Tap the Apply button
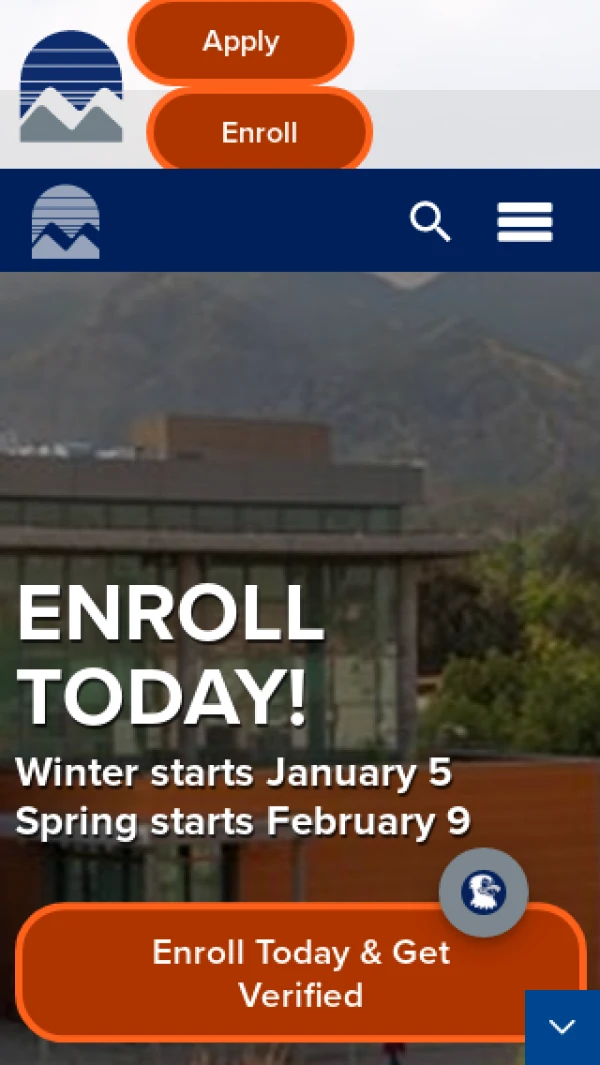Screen dimensions: 600x1065 click(x=241, y=42)
